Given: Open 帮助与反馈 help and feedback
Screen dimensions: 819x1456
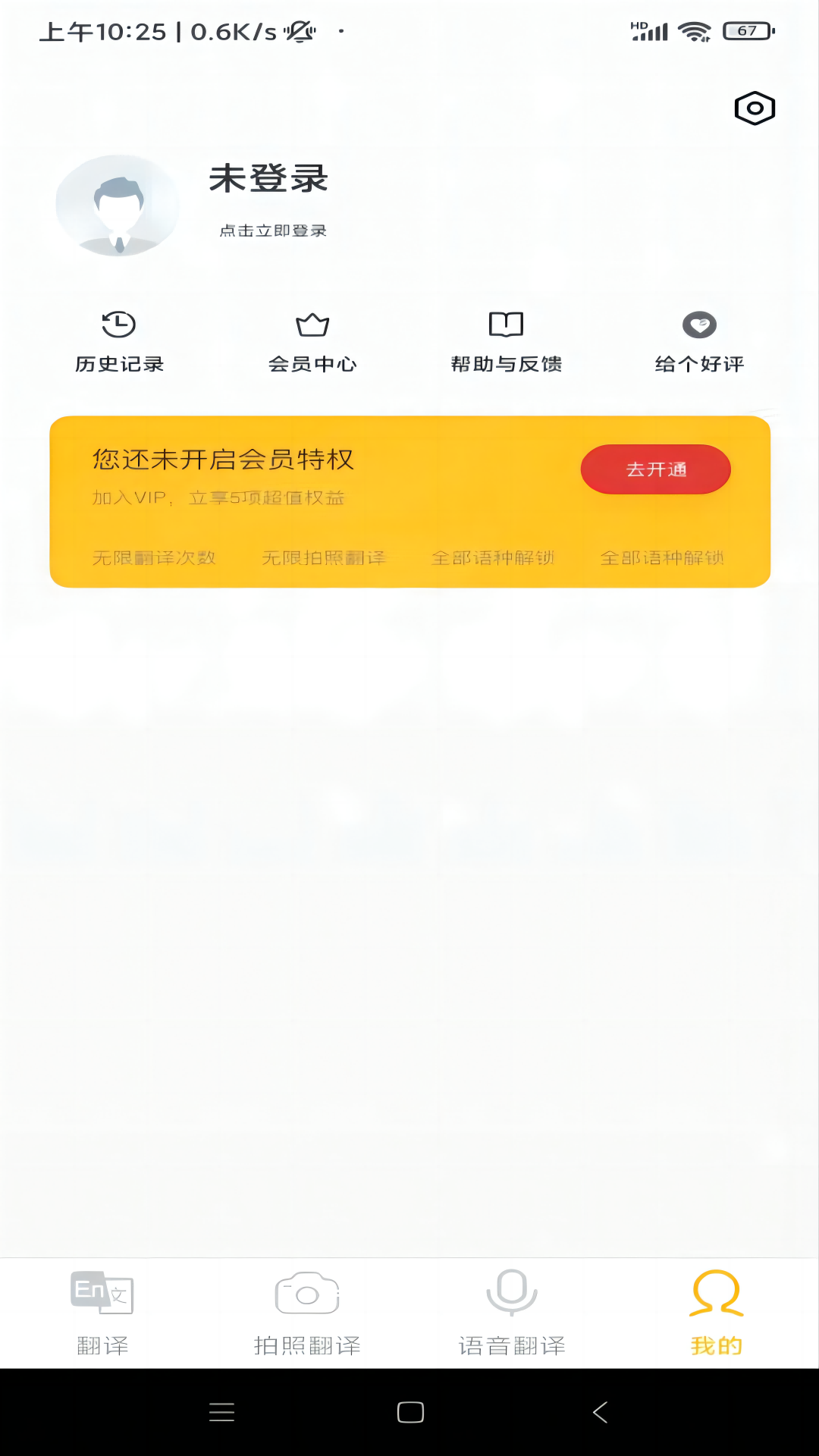Looking at the screenshot, I should [x=506, y=342].
